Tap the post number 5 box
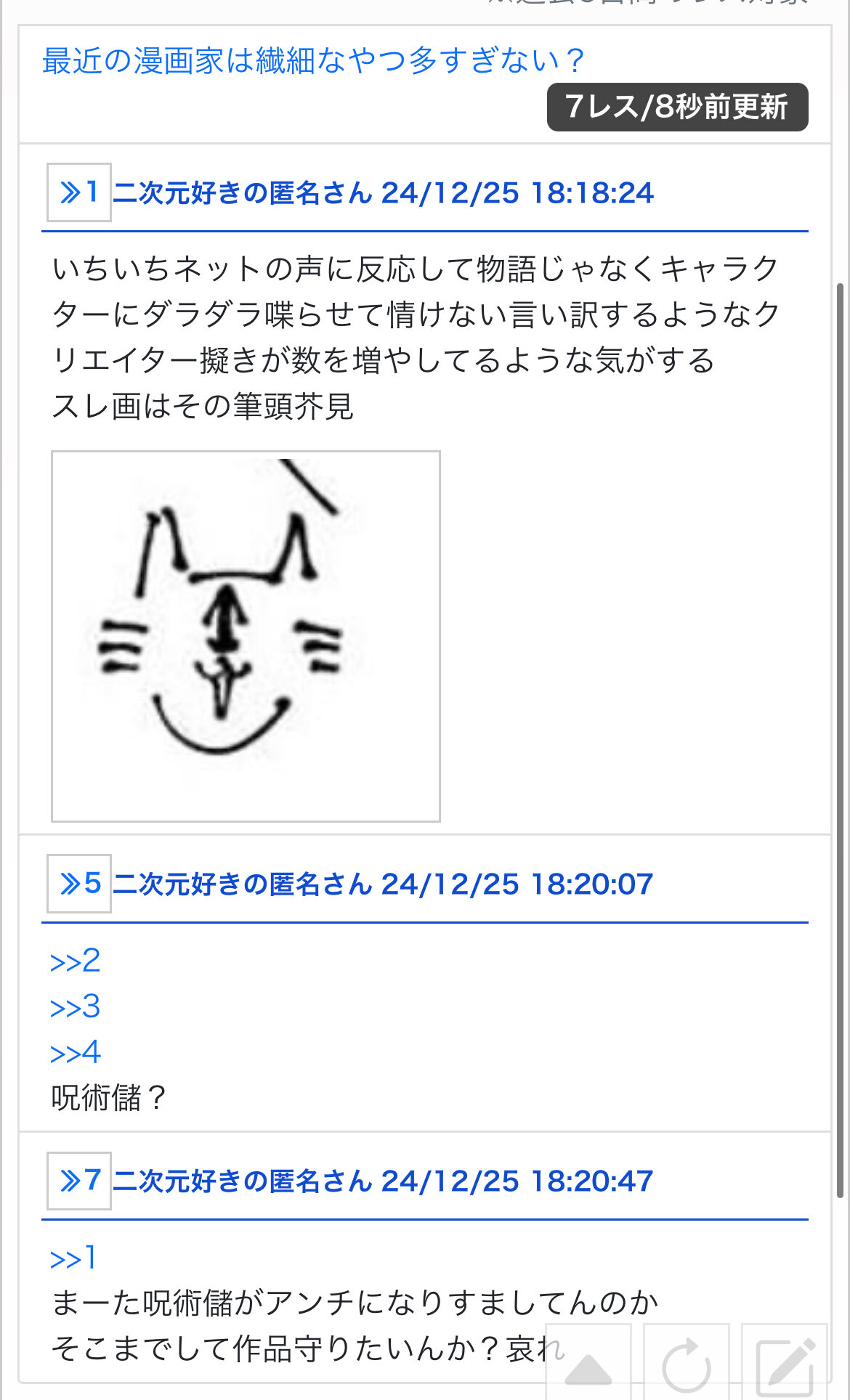850x1400 pixels. [x=79, y=884]
